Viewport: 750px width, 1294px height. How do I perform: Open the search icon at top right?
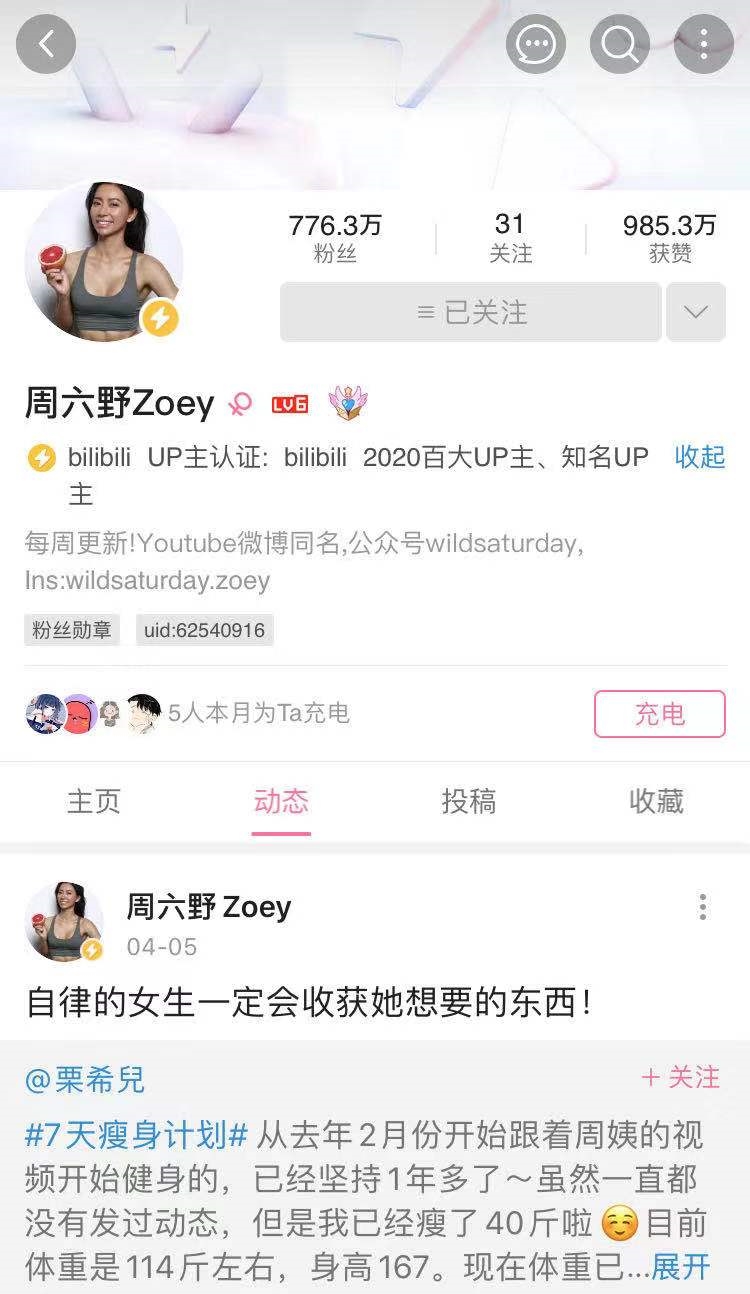pos(619,44)
